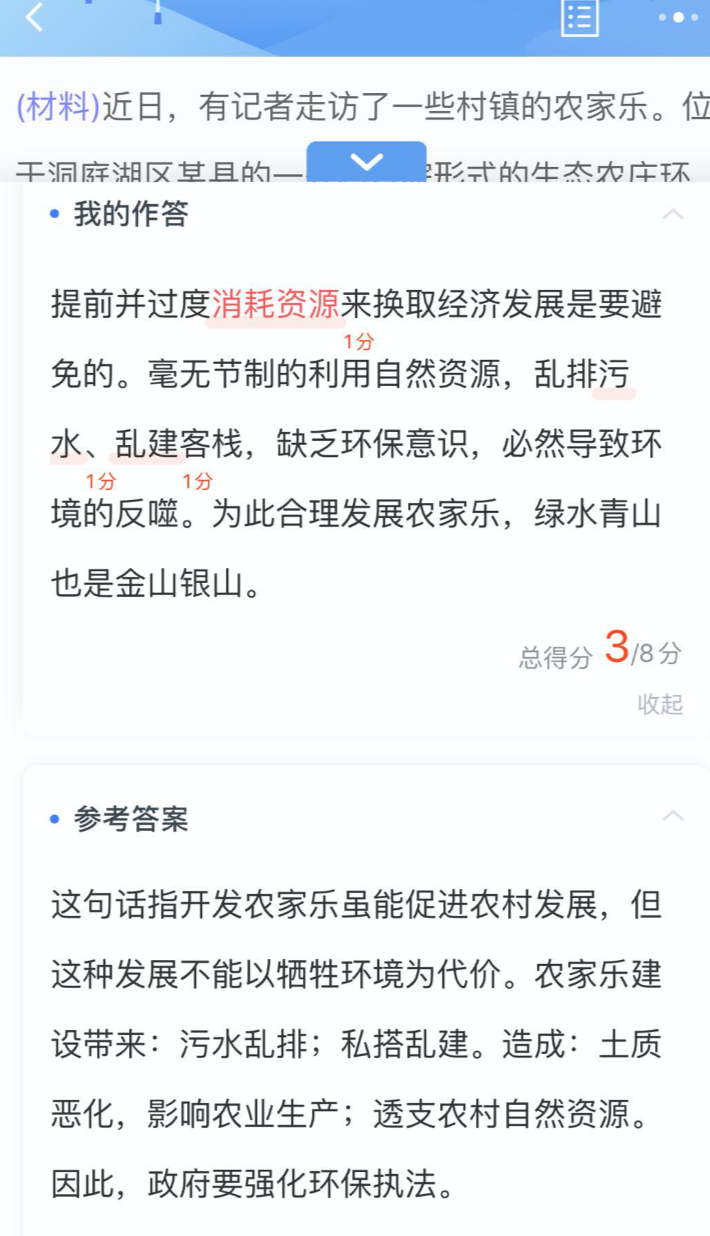
Task: Expand the material passage with the blue chevron
Action: click(x=366, y=162)
